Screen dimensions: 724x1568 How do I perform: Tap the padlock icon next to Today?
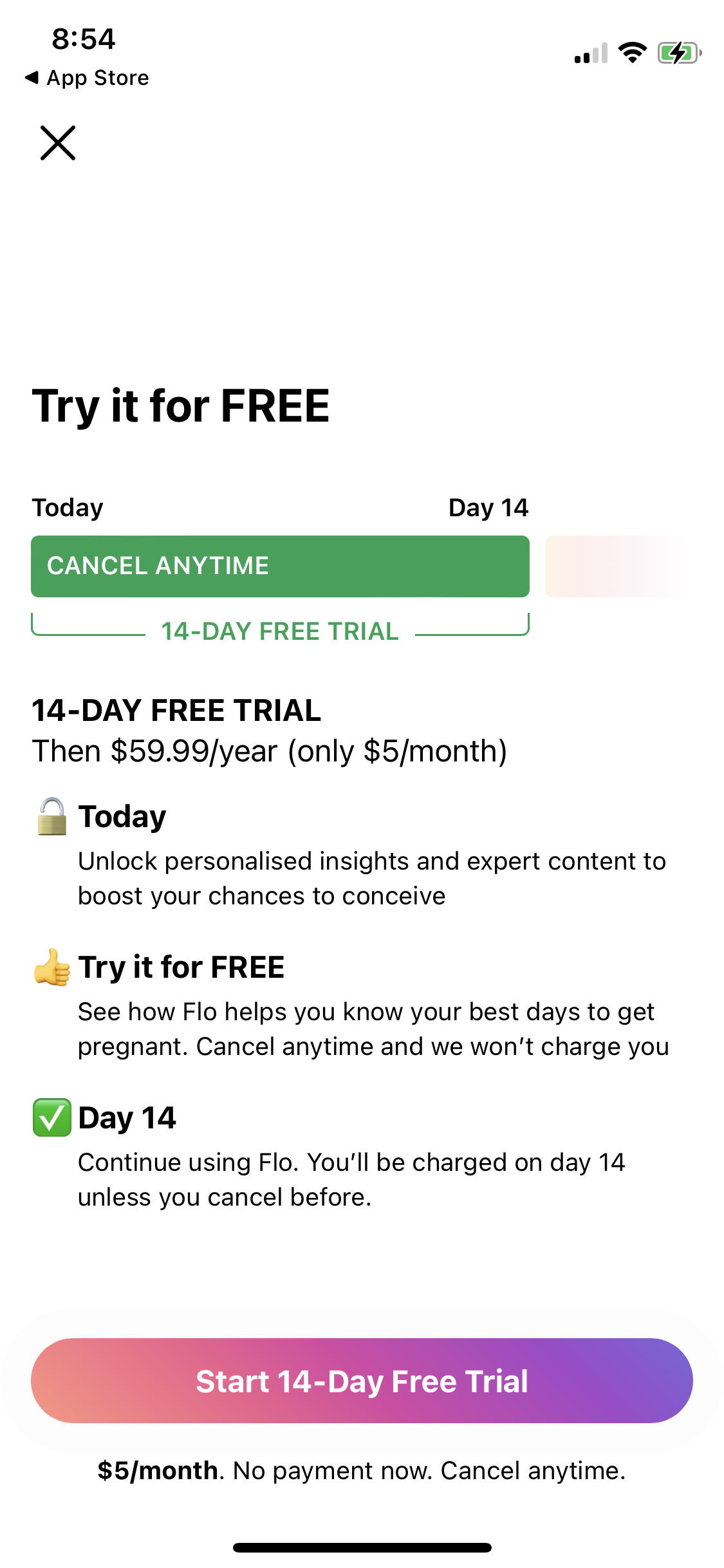pos(51,817)
